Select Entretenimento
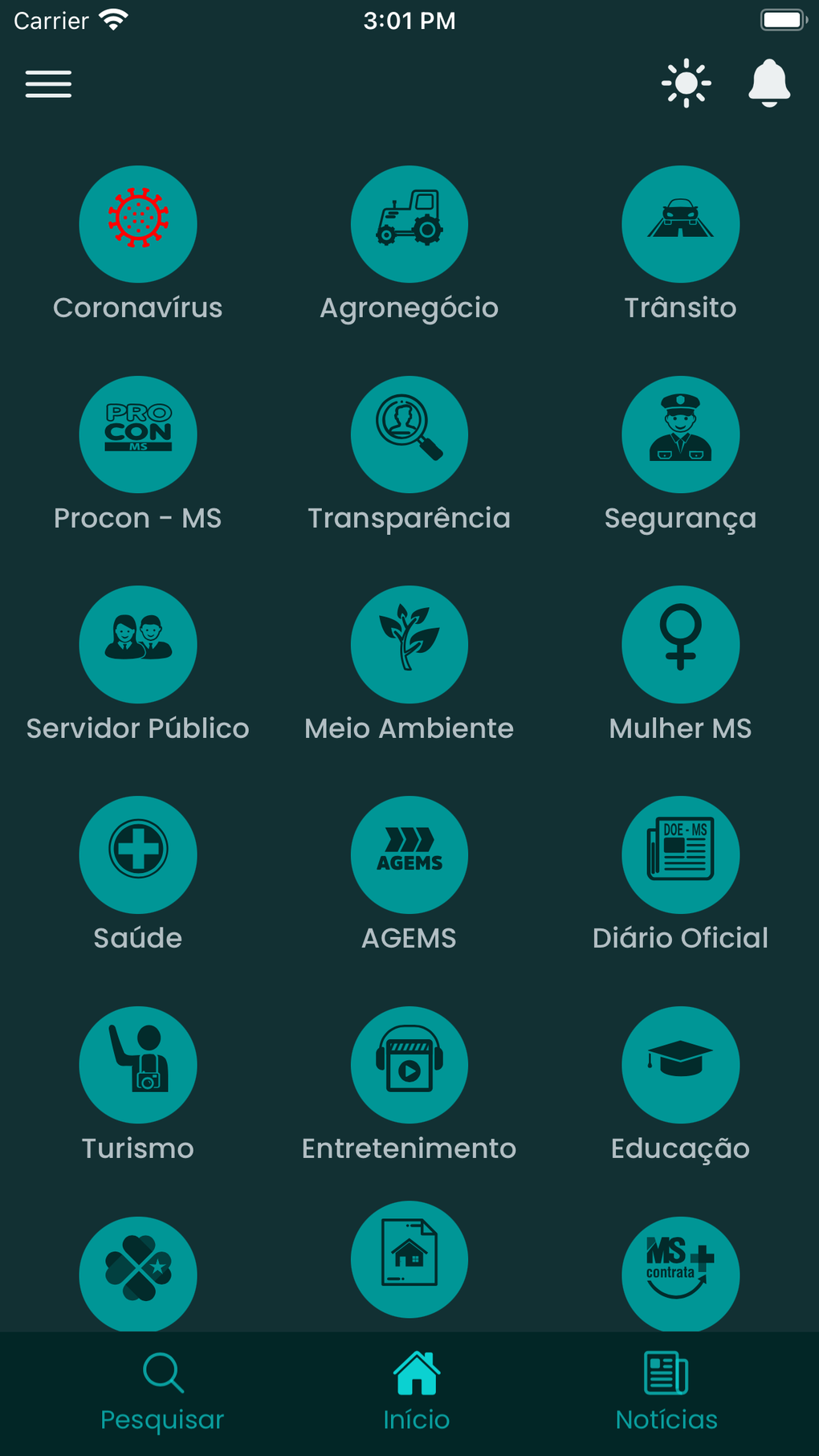Viewport: 819px width, 1456px height. (409, 1065)
